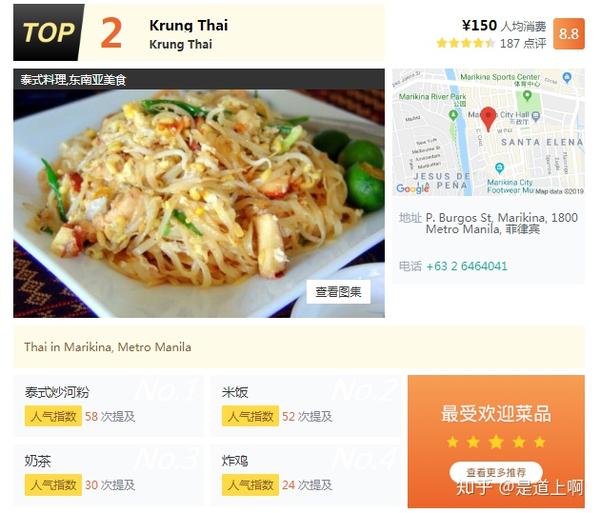
Task: Tap 查看更多推荐 for more dishes
Action: 496,472
